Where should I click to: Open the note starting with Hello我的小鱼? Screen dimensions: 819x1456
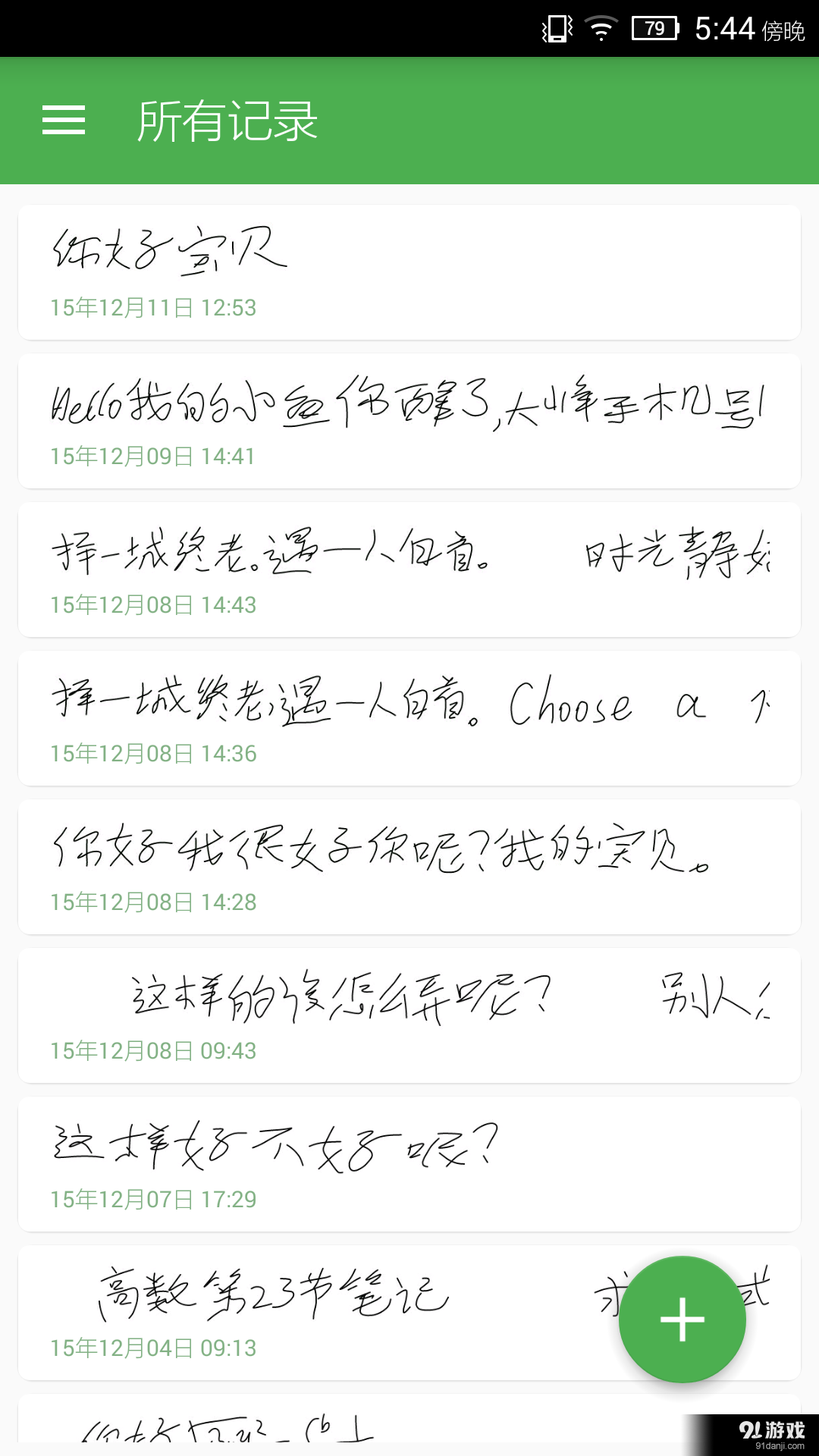click(x=409, y=406)
